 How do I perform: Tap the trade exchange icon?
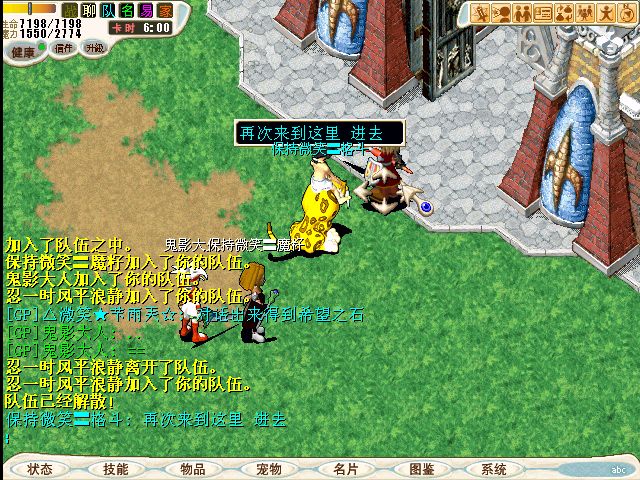[563, 13]
